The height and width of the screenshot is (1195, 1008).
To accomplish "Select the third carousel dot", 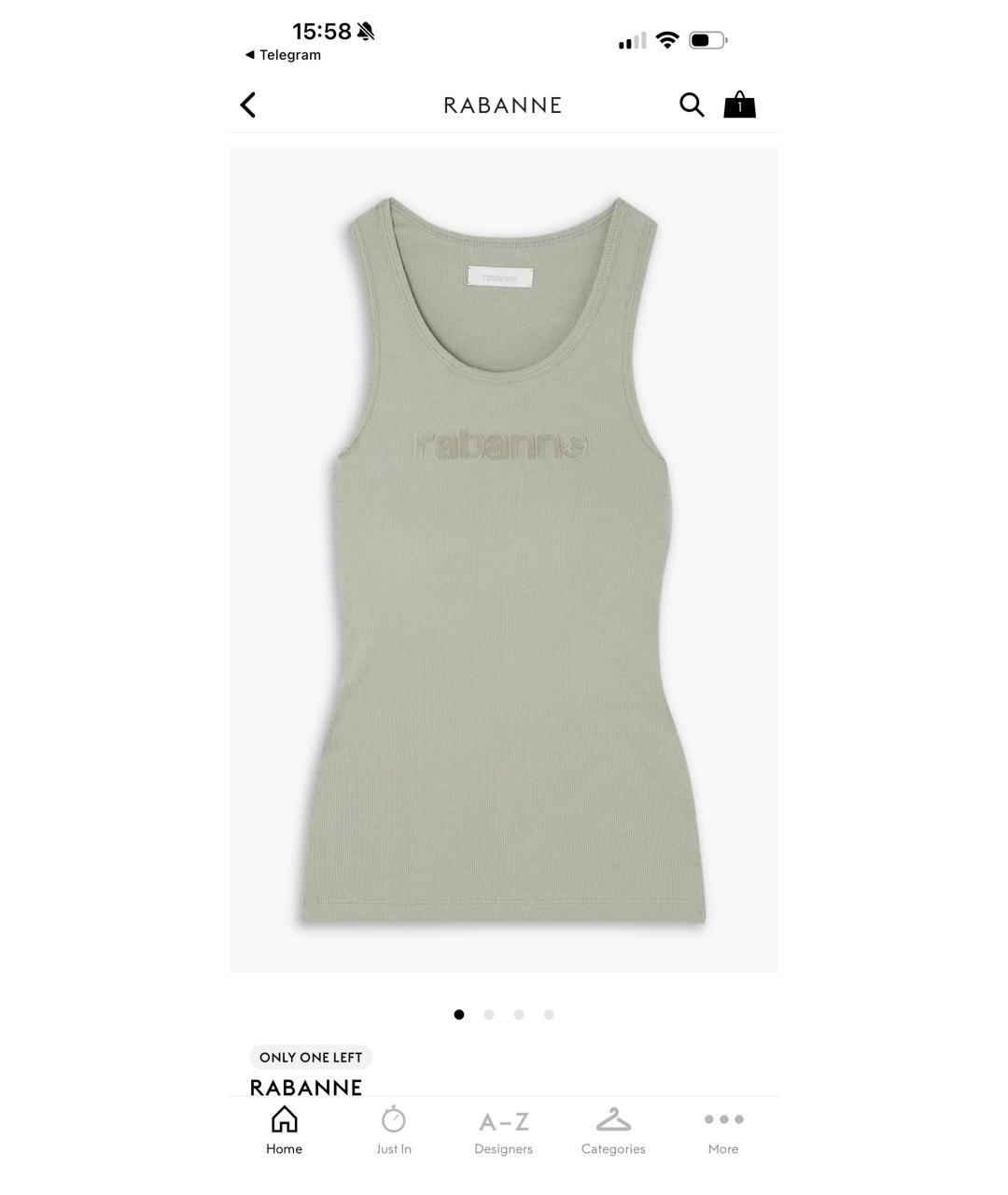I will 519,1014.
